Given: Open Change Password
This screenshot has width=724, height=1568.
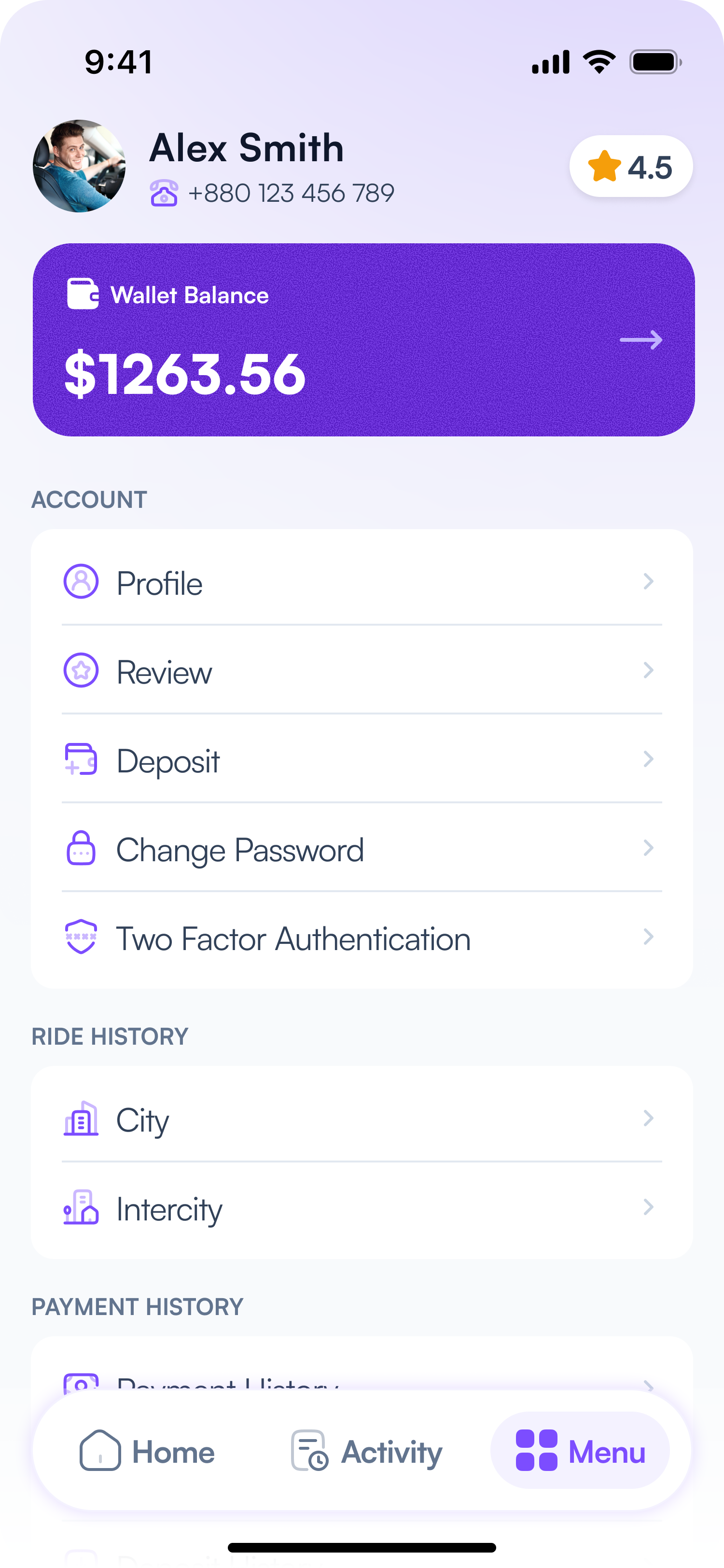Looking at the screenshot, I should point(362,849).
